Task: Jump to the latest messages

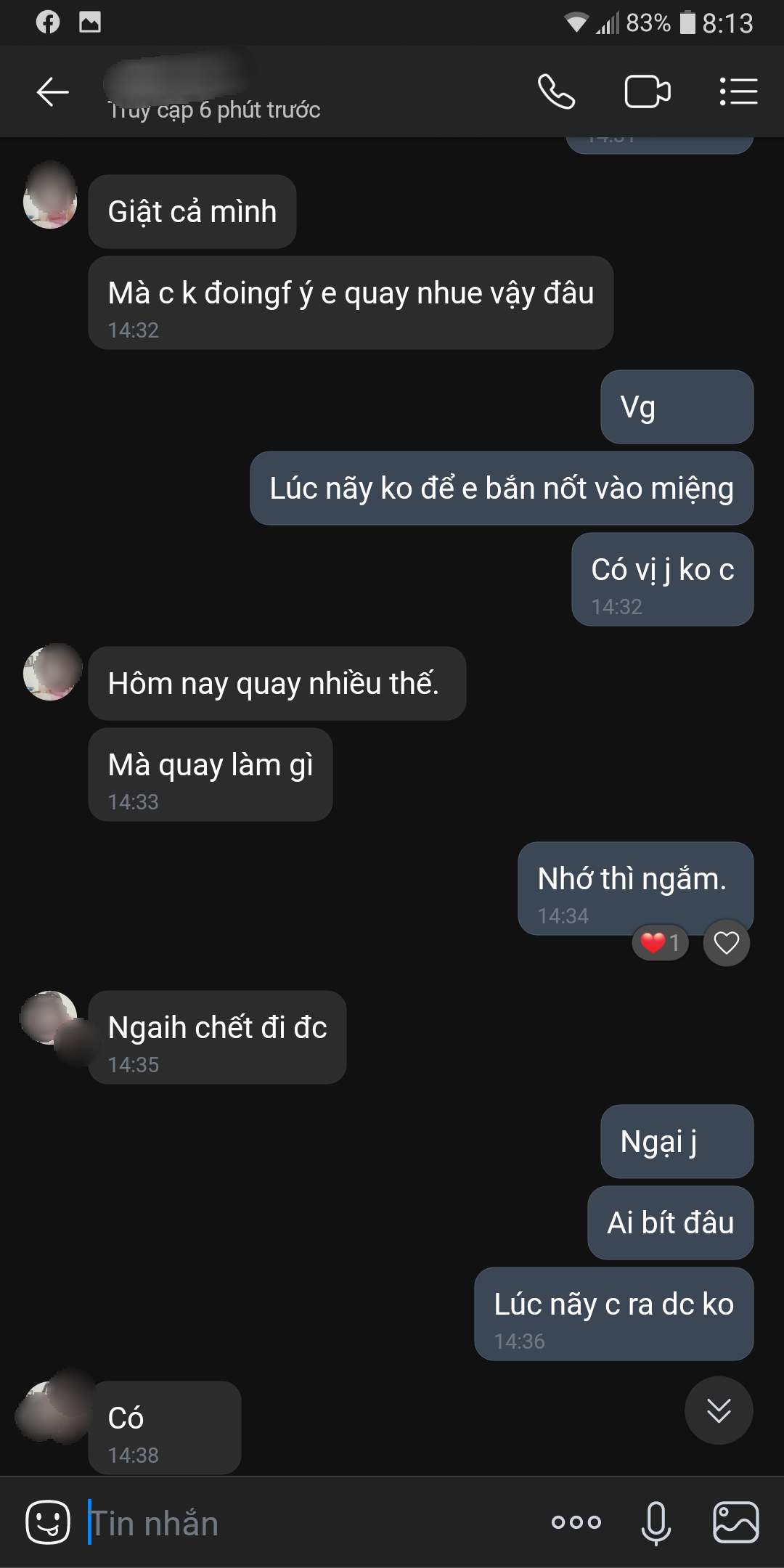Action: pos(719,1410)
